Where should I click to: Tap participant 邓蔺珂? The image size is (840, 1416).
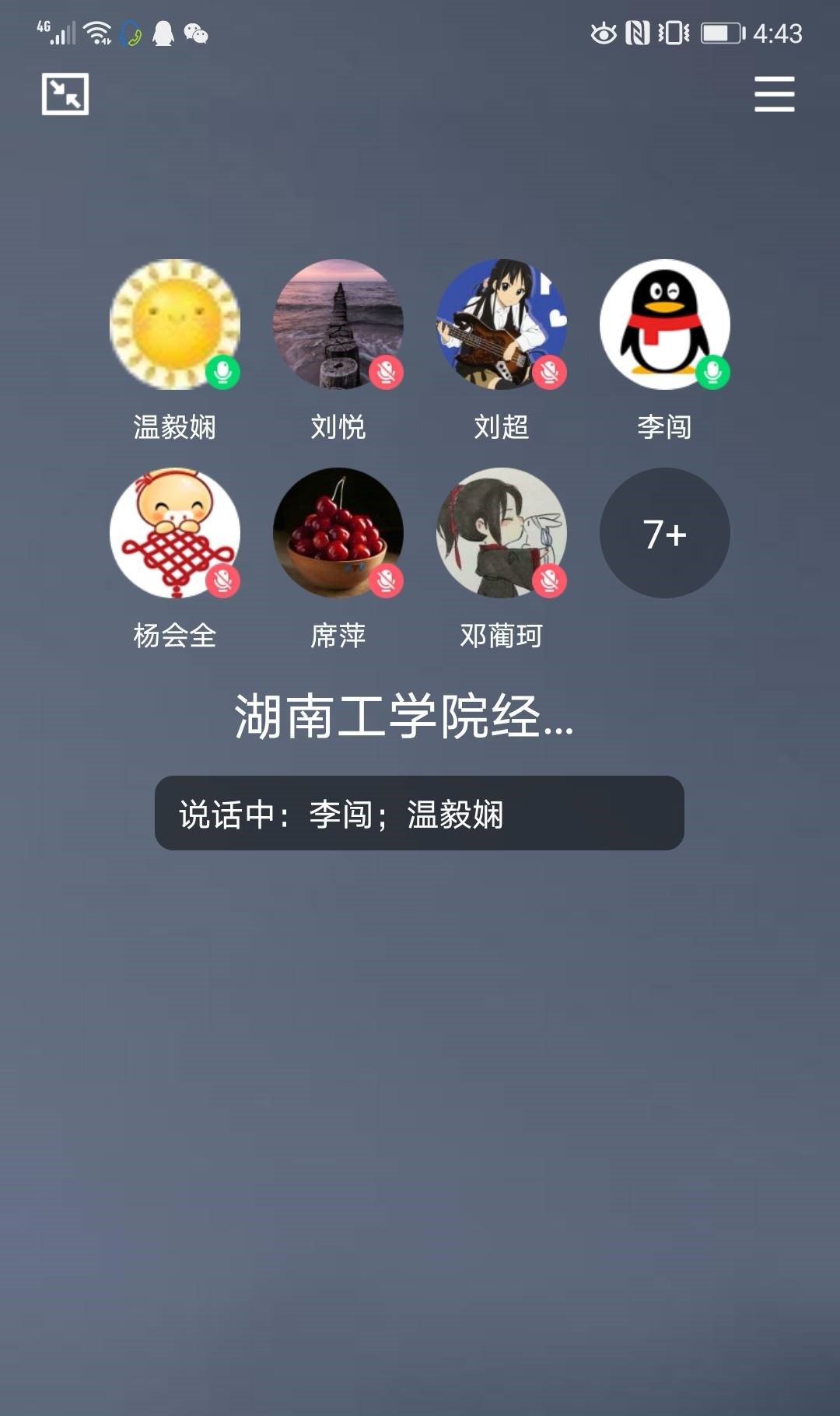[502, 533]
